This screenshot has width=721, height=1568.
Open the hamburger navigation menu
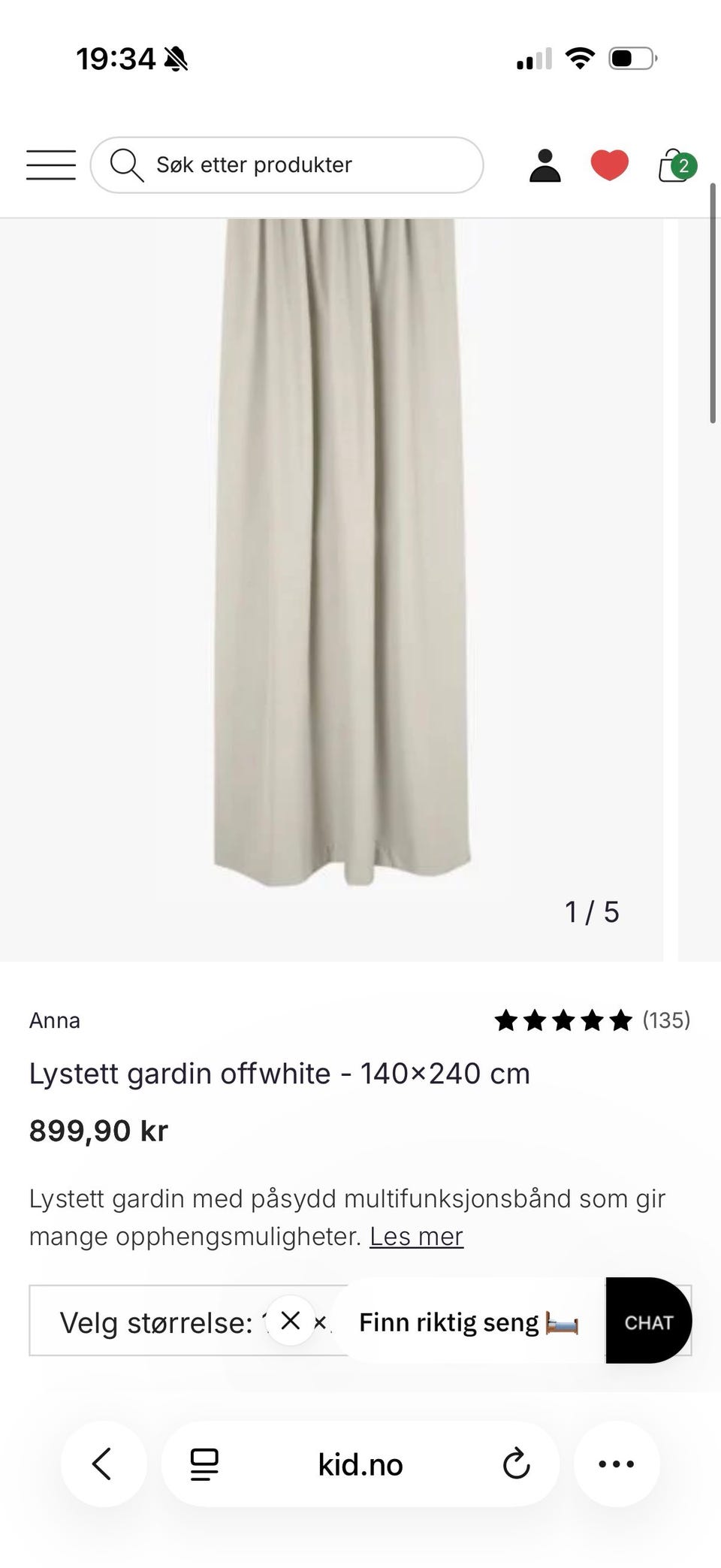pyautogui.click(x=50, y=165)
